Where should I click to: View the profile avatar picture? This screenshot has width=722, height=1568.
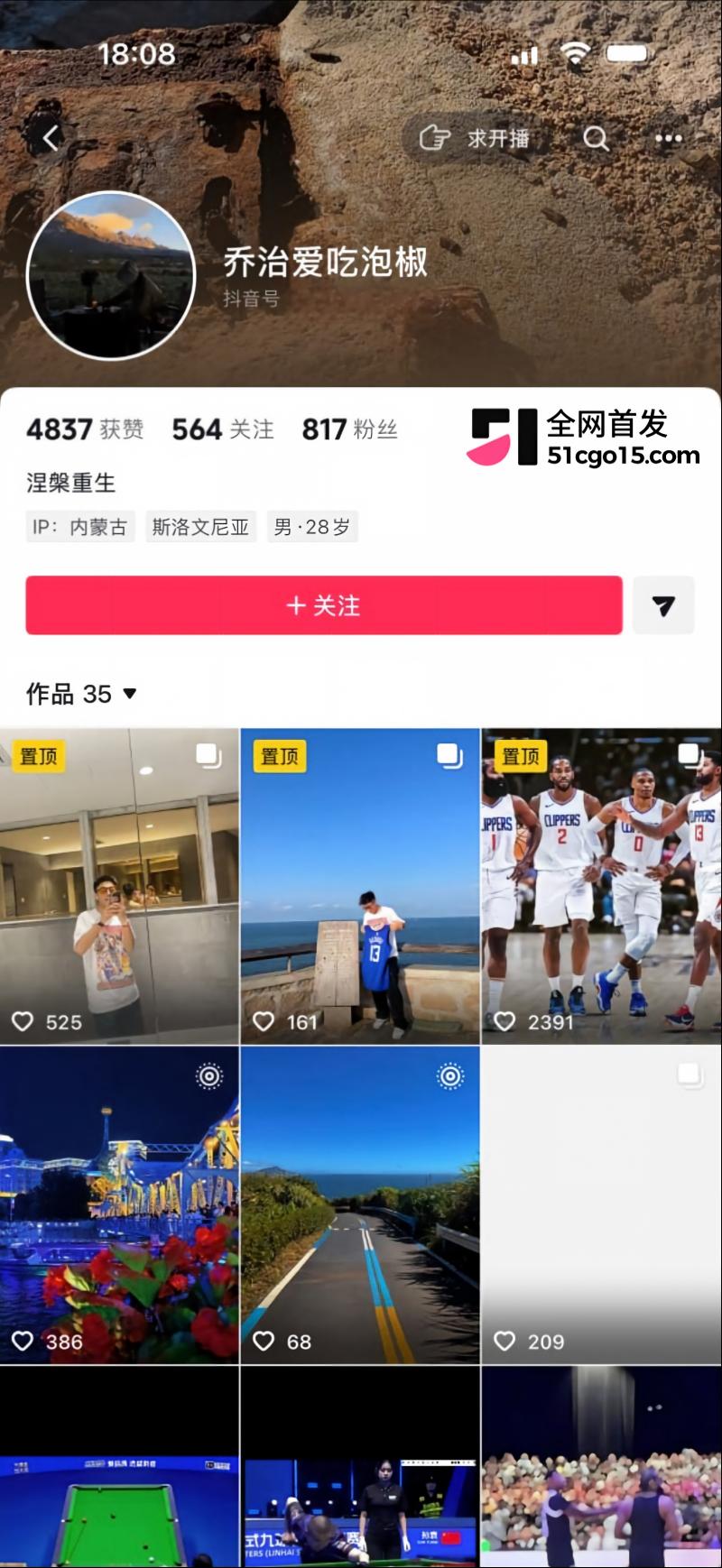(x=111, y=275)
